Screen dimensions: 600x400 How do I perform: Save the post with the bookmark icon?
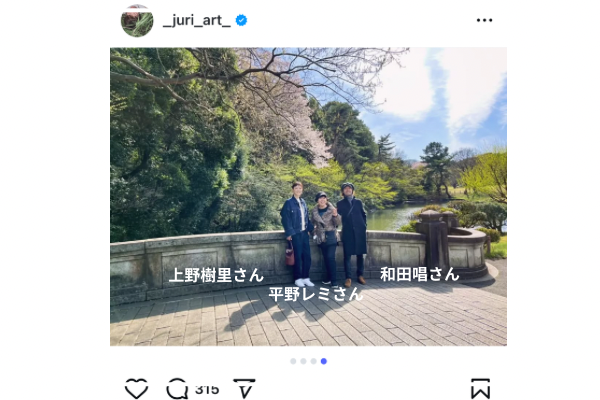480,389
